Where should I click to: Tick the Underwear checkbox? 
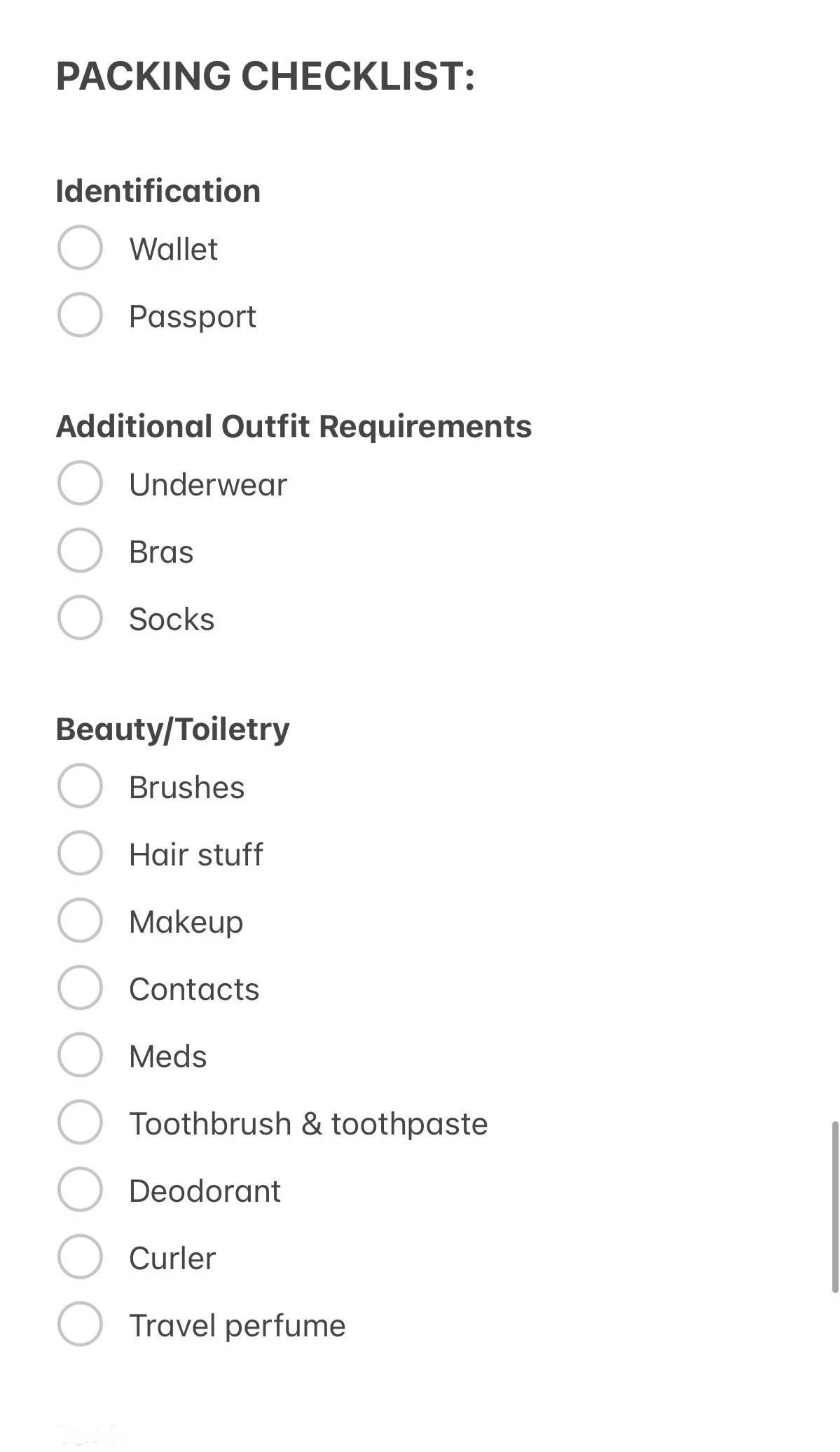click(x=80, y=483)
